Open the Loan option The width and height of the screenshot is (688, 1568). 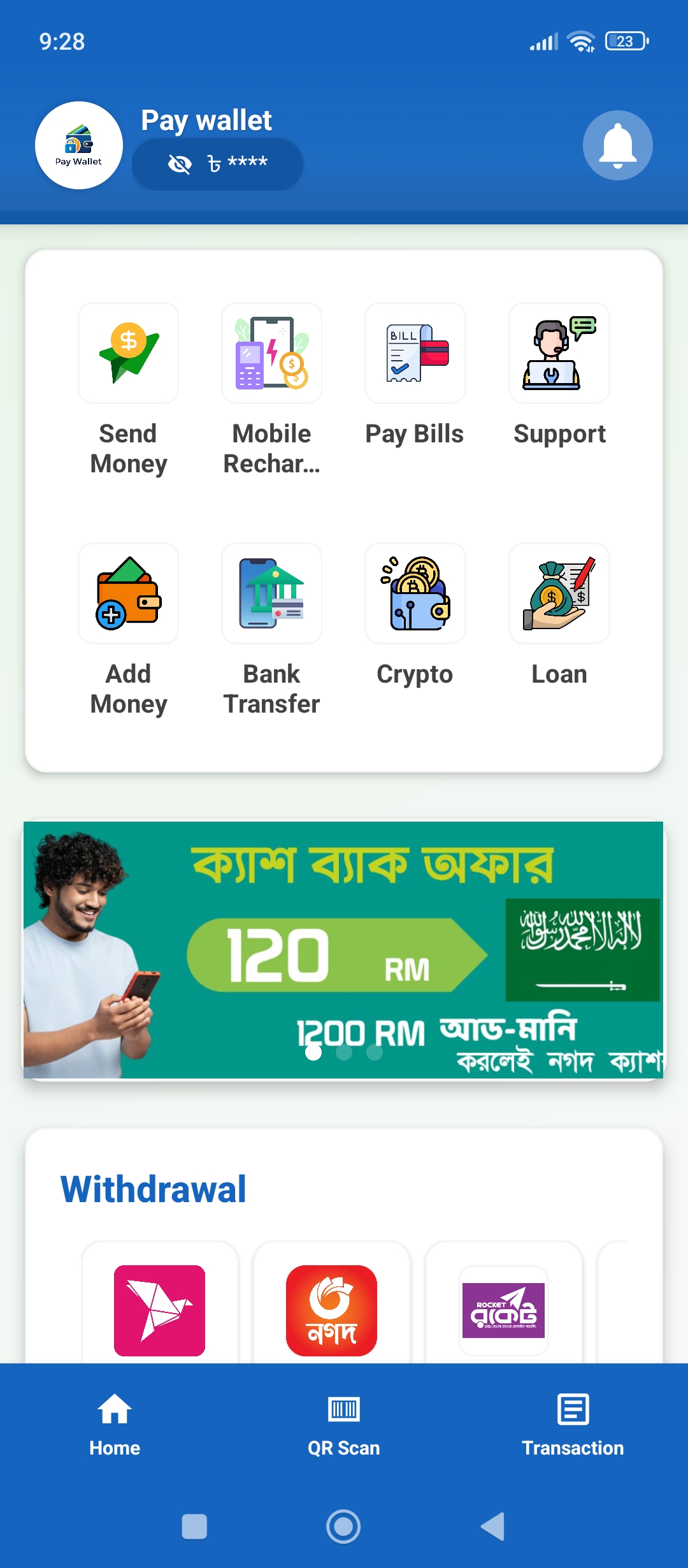[x=559, y=594]
